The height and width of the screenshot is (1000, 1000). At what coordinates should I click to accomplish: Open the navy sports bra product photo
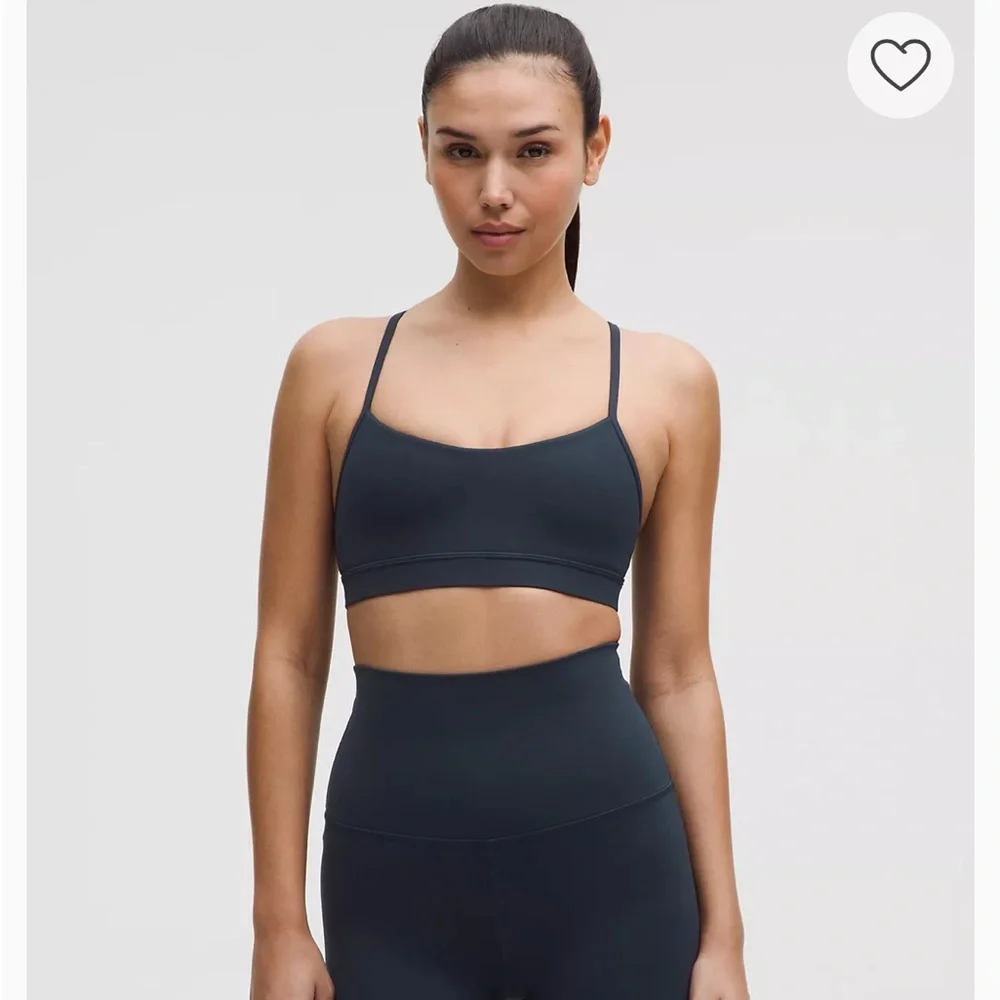point(488,510)
